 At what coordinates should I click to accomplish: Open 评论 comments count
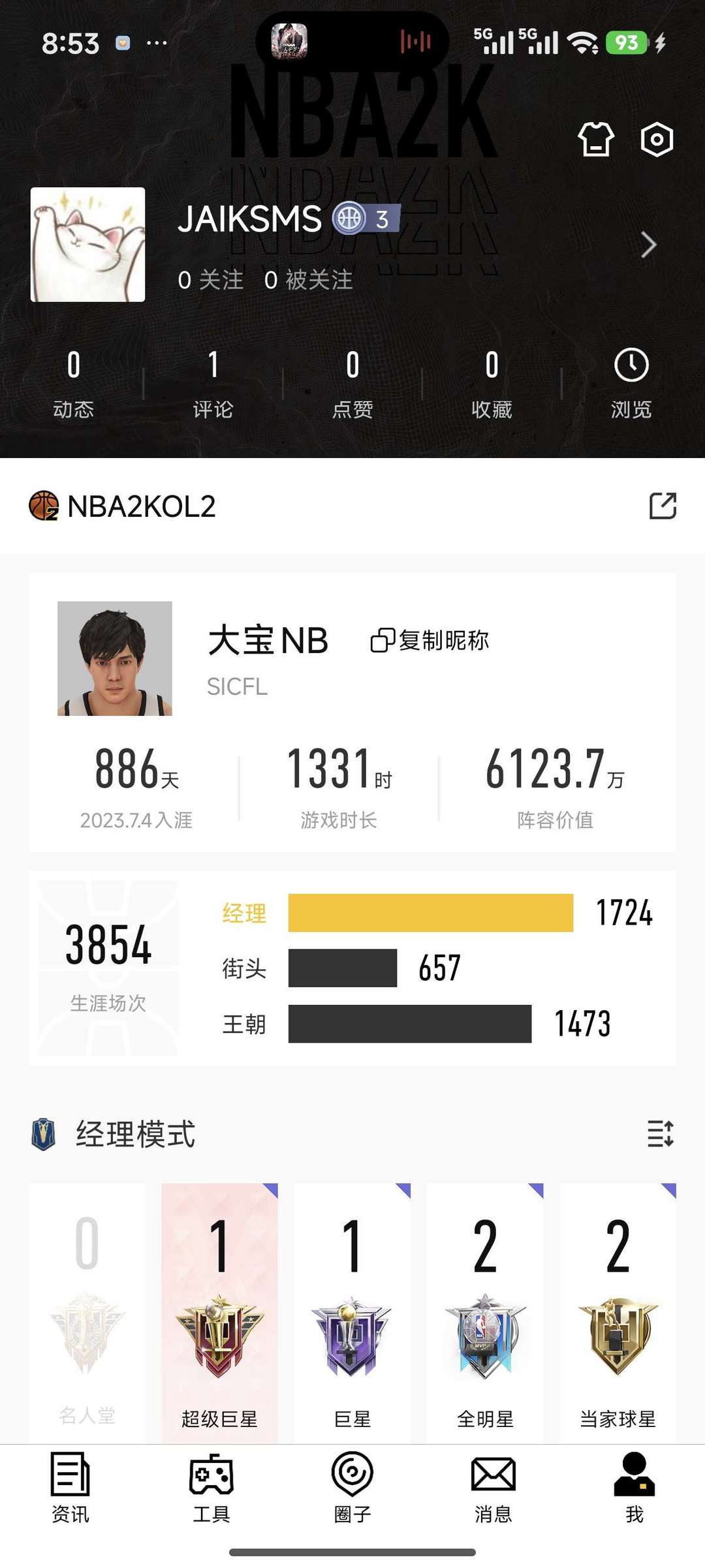point(213,383)
